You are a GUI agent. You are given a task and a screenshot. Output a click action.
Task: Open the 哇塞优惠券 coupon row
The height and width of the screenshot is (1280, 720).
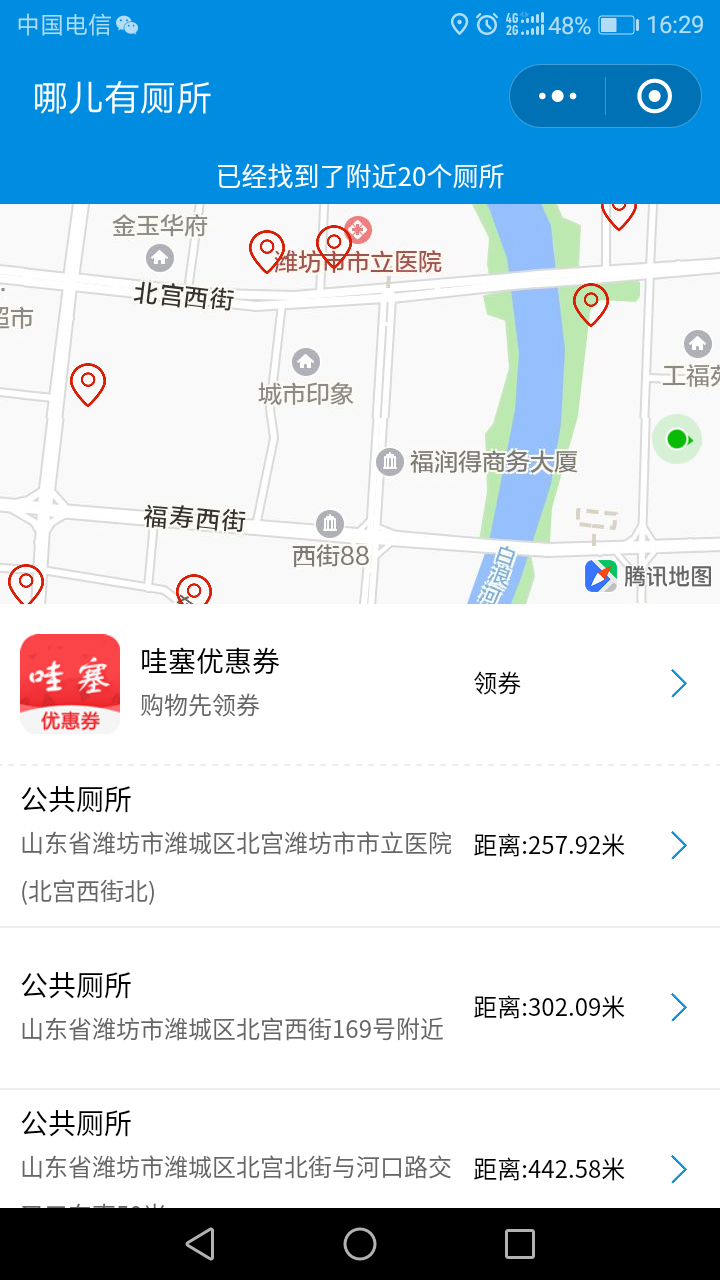click(x=360, y=684)
